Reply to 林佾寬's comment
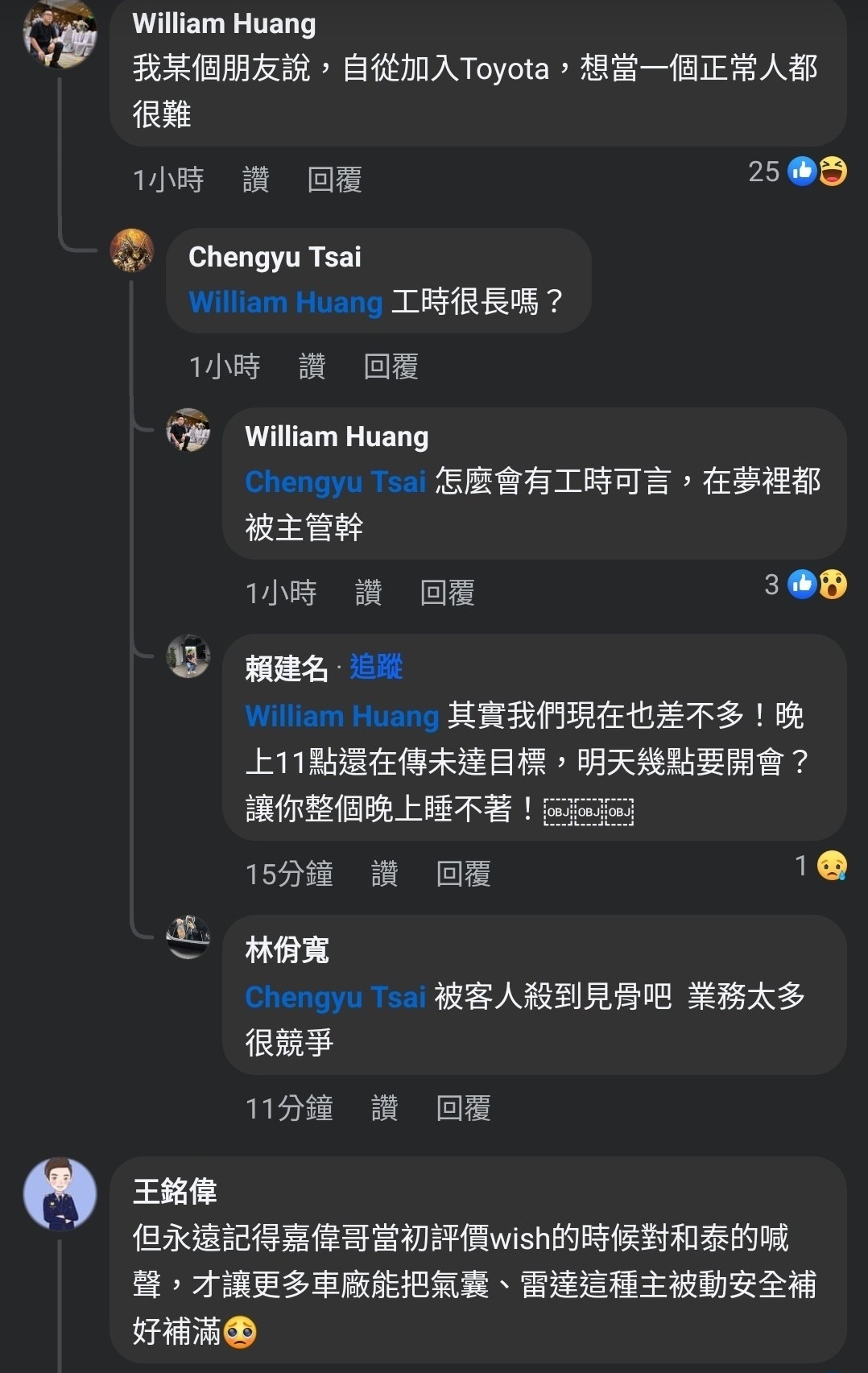The image size is (868, 1373). [463, 1108]
